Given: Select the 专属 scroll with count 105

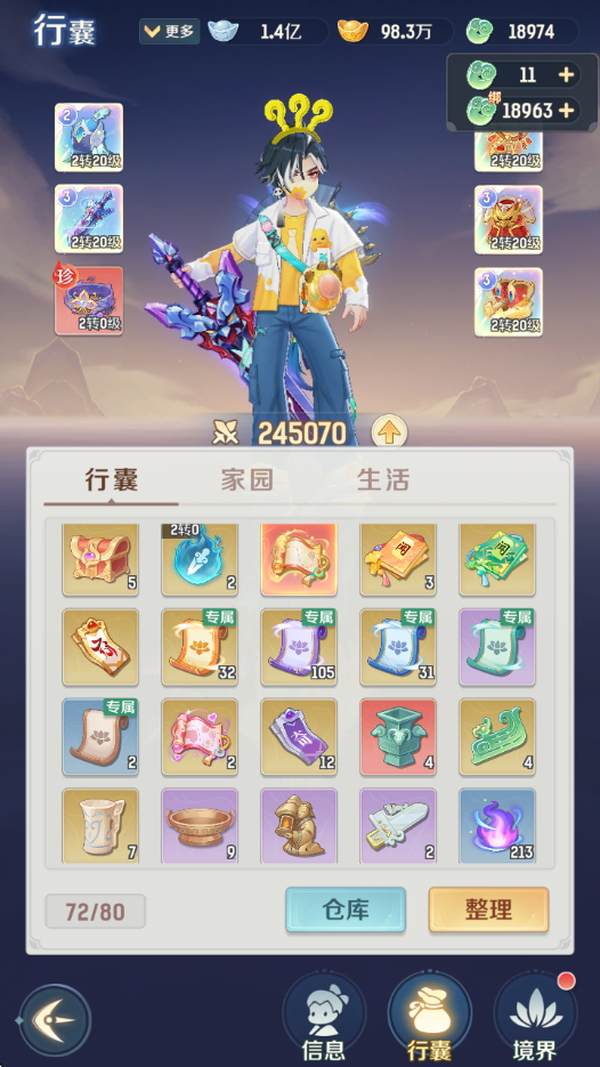Looking at the screenshot, I should click(299, 645).
